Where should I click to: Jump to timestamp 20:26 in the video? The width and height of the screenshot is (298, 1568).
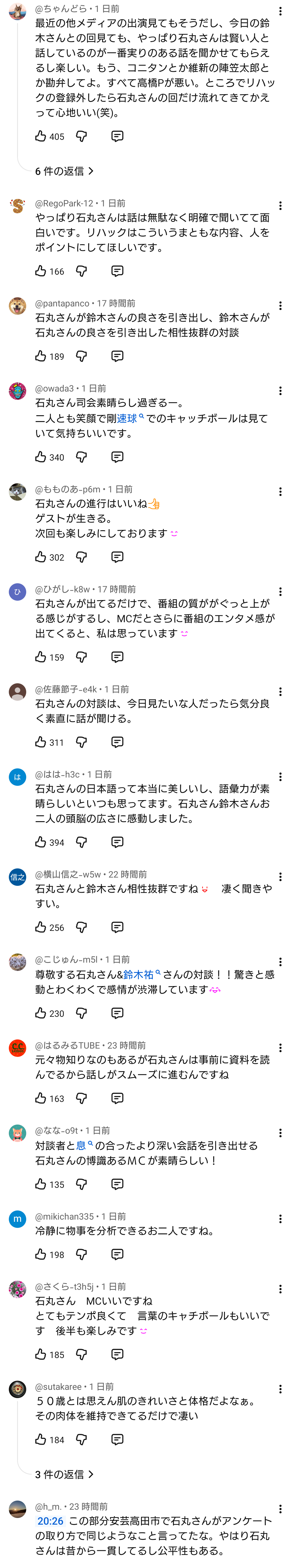coord(50,1521)
